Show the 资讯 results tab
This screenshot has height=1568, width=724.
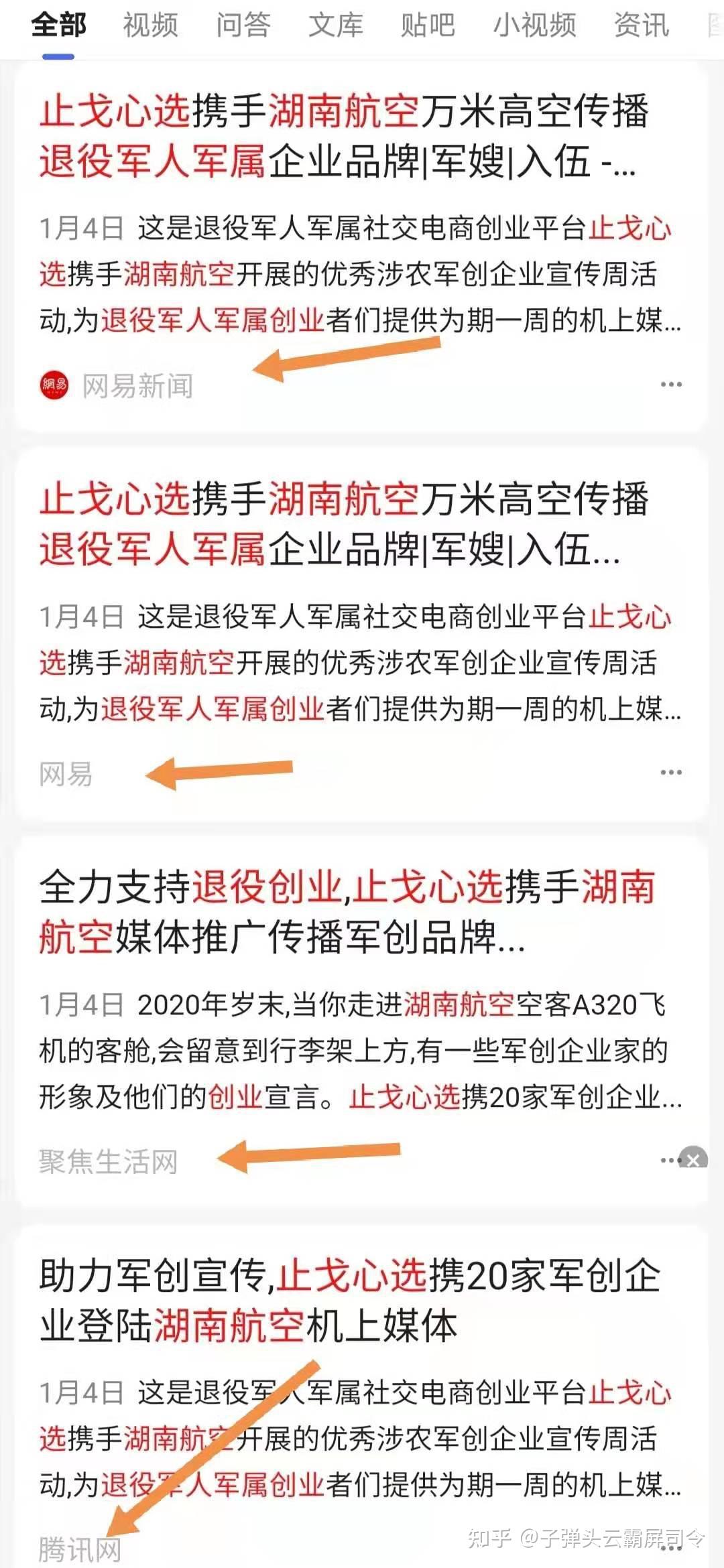pyautogui.click(x=642, y=25)
